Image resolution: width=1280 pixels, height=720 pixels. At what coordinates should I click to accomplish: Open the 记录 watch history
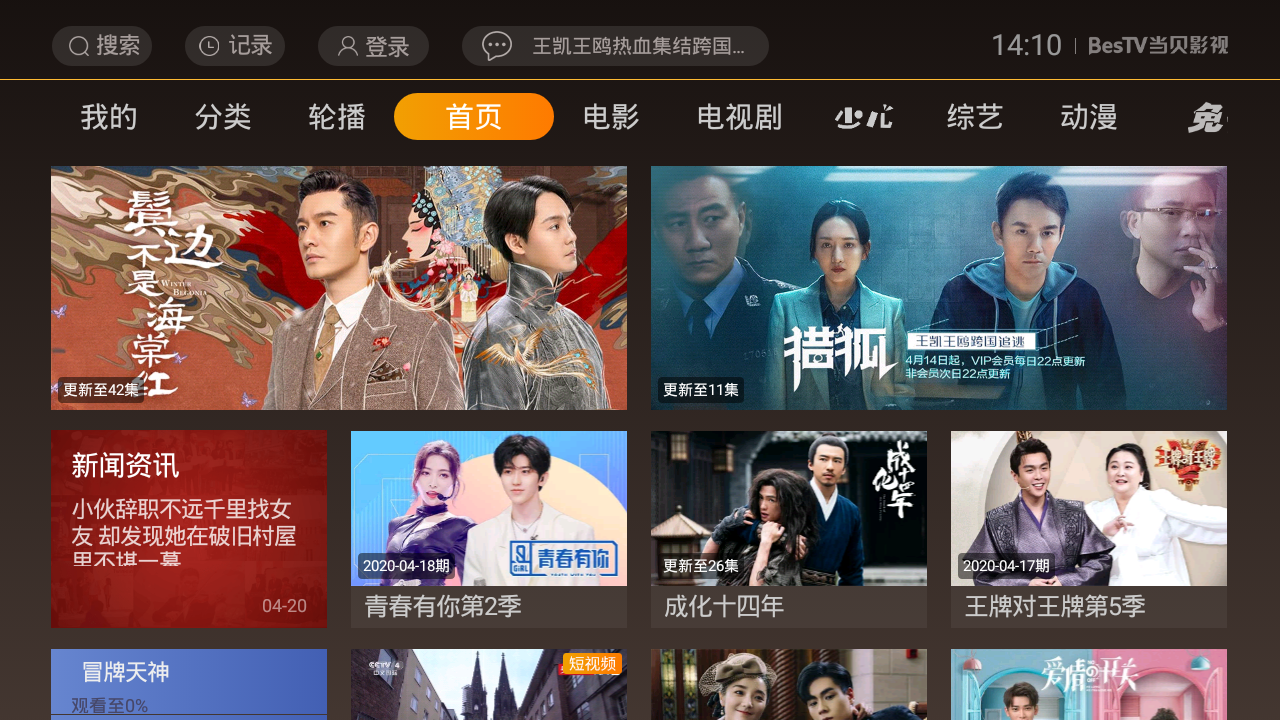click(x=235, y=46)
